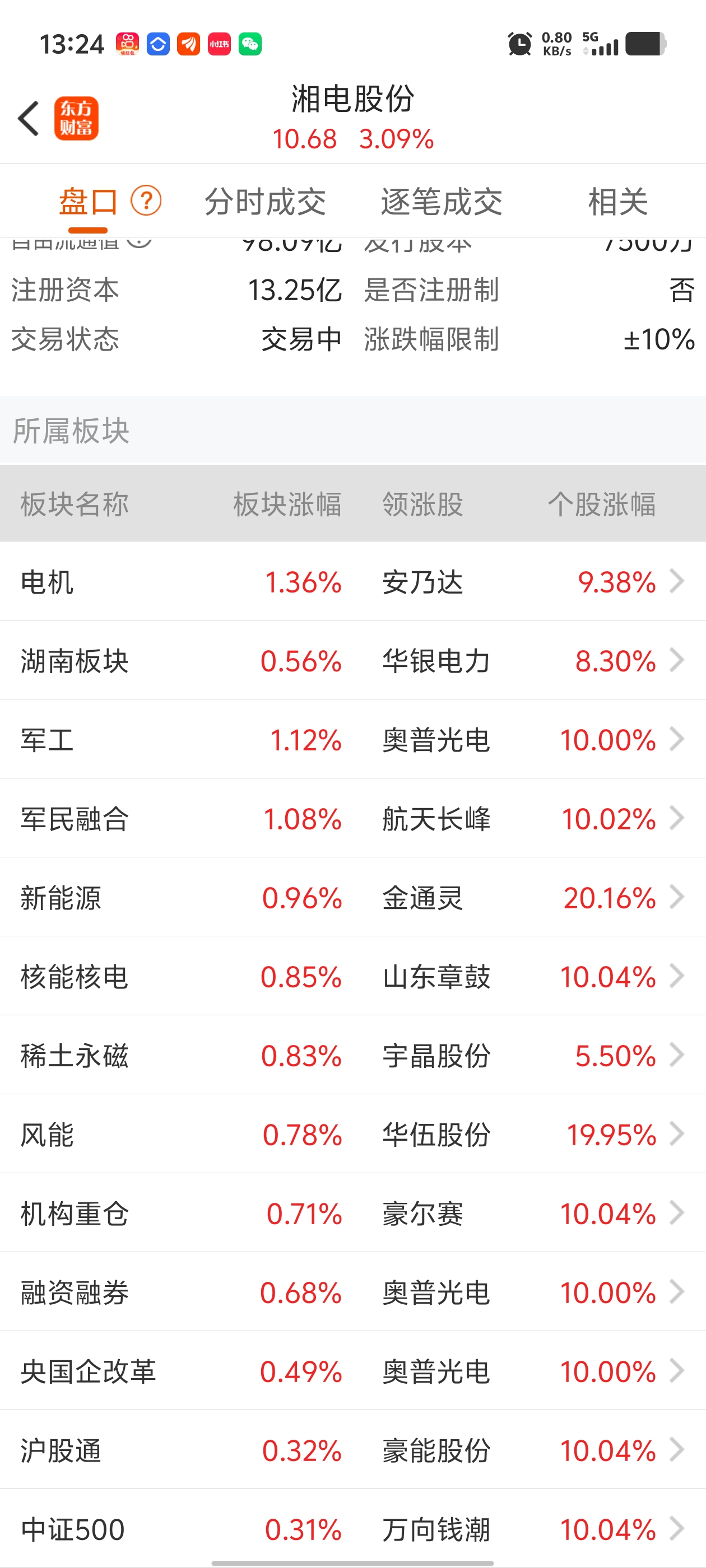Screen dimensions: 706x1568
Task: Open the 新能源 sector row
Action: tap(354, 897)
